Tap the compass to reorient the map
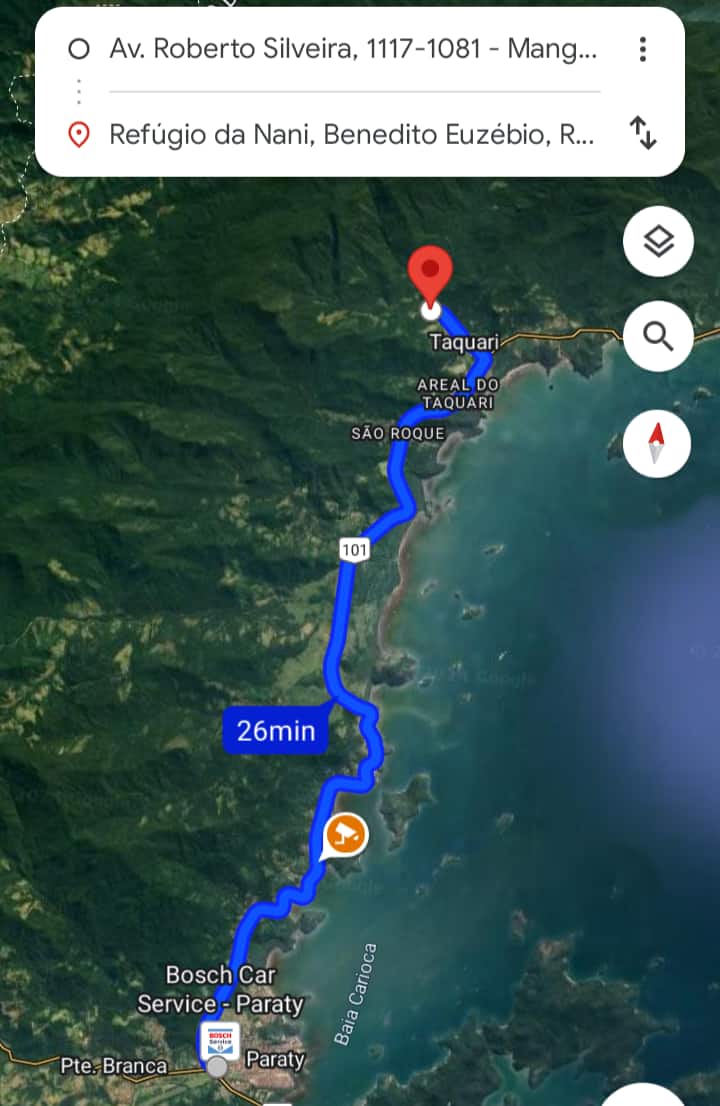This screenshot has height=1106, width=720. coord(657,443)
